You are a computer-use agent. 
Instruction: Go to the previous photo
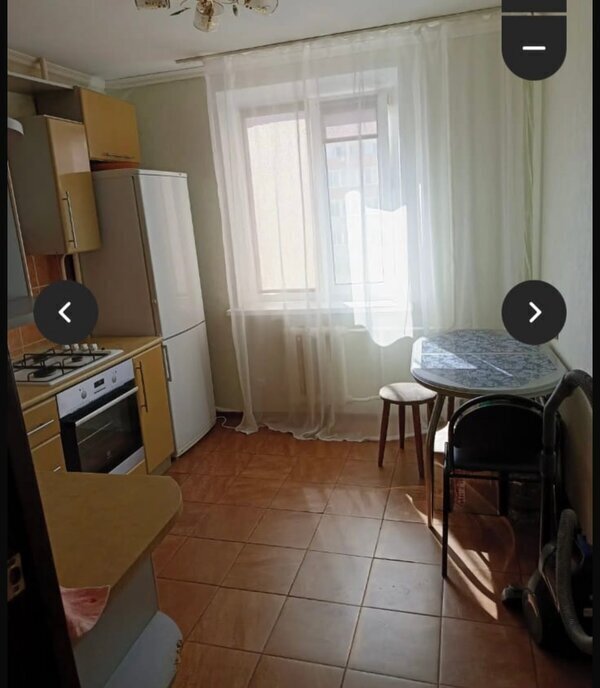coord(66,313)
